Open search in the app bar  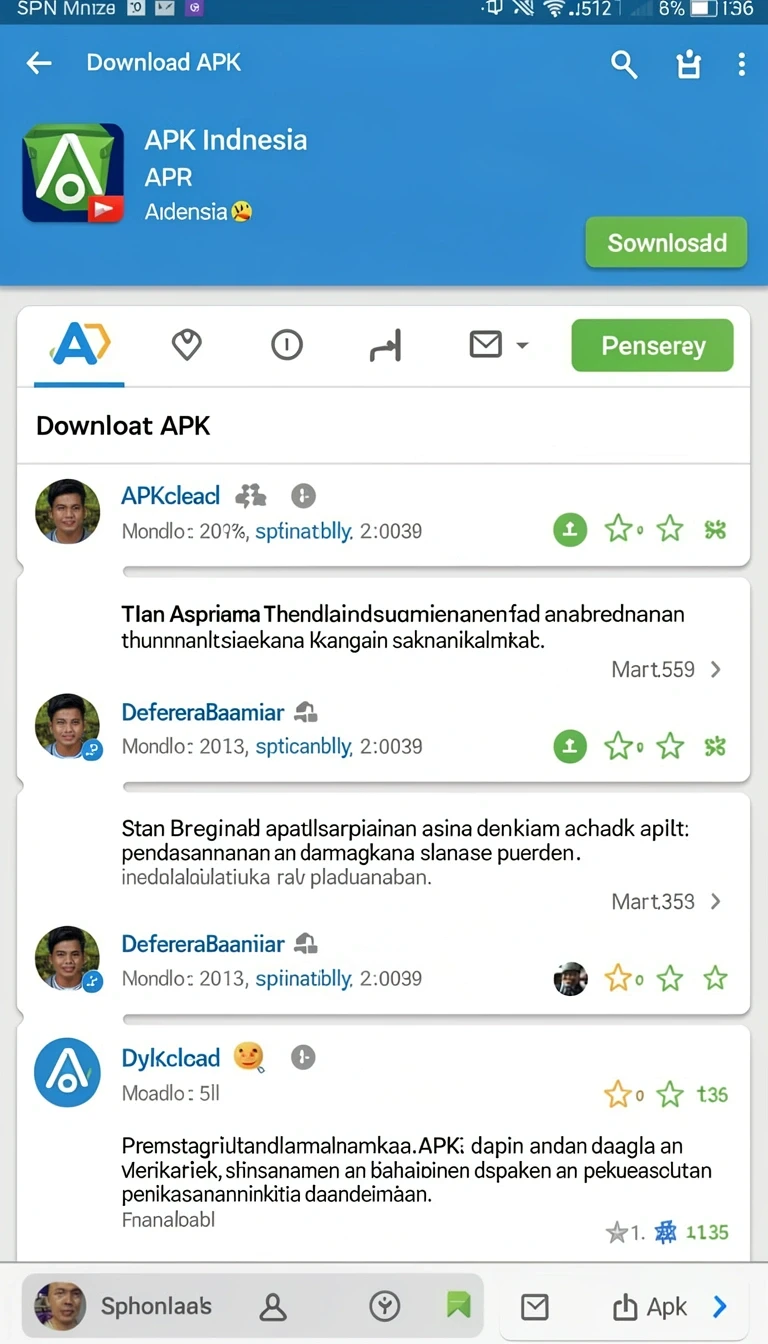click(x=624, y=65)
